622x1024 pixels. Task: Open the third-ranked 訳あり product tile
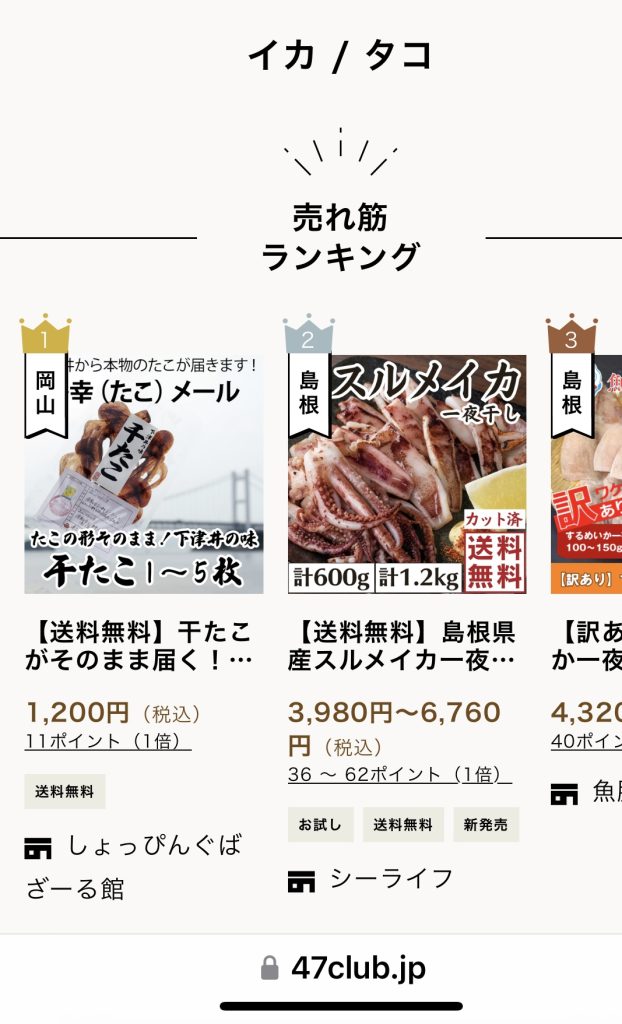coord(588,474)
